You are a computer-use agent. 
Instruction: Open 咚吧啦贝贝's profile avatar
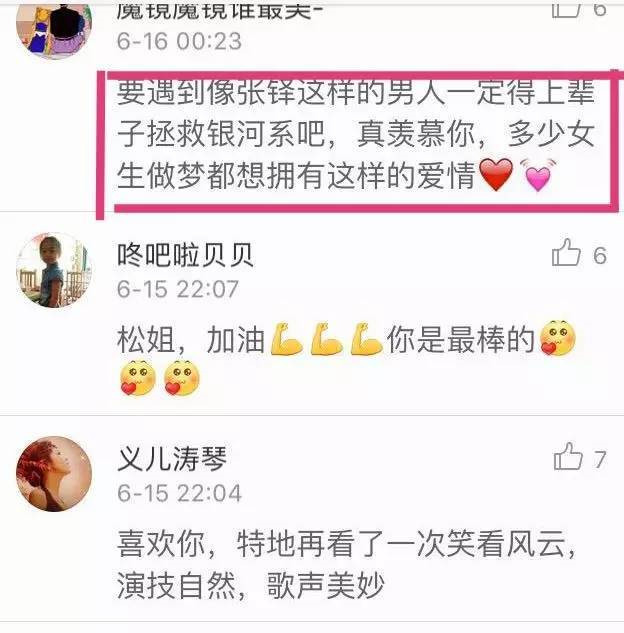tap(54, 271)
